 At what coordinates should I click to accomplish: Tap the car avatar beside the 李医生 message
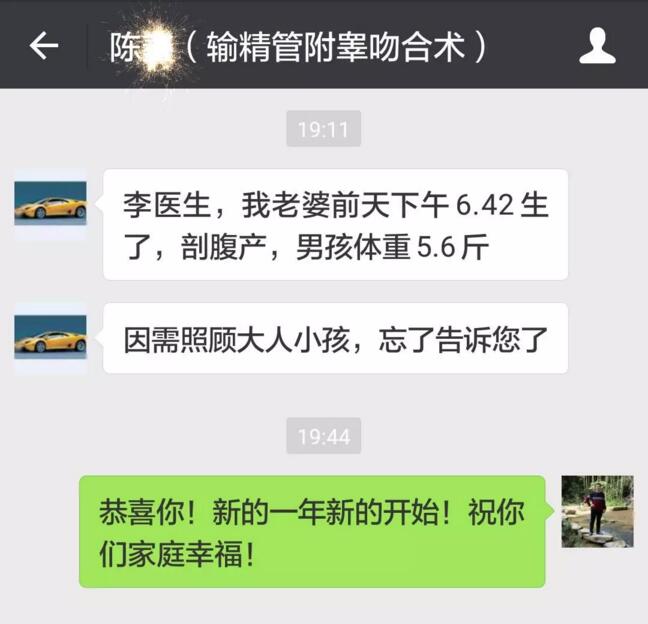click(50, 205)
